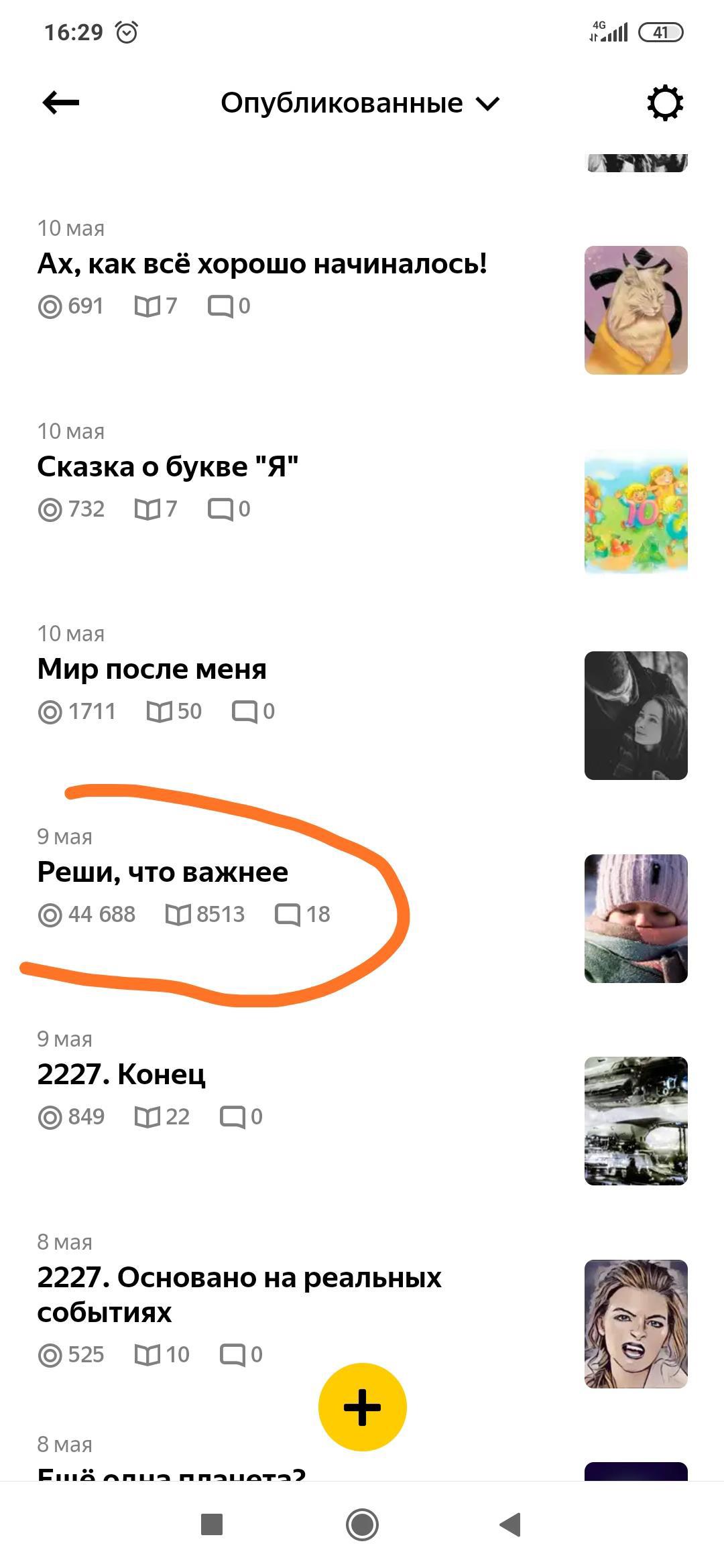Open recent apps with the square button
Screen dimensions: 724x1568
click(x=212, y=1525)
